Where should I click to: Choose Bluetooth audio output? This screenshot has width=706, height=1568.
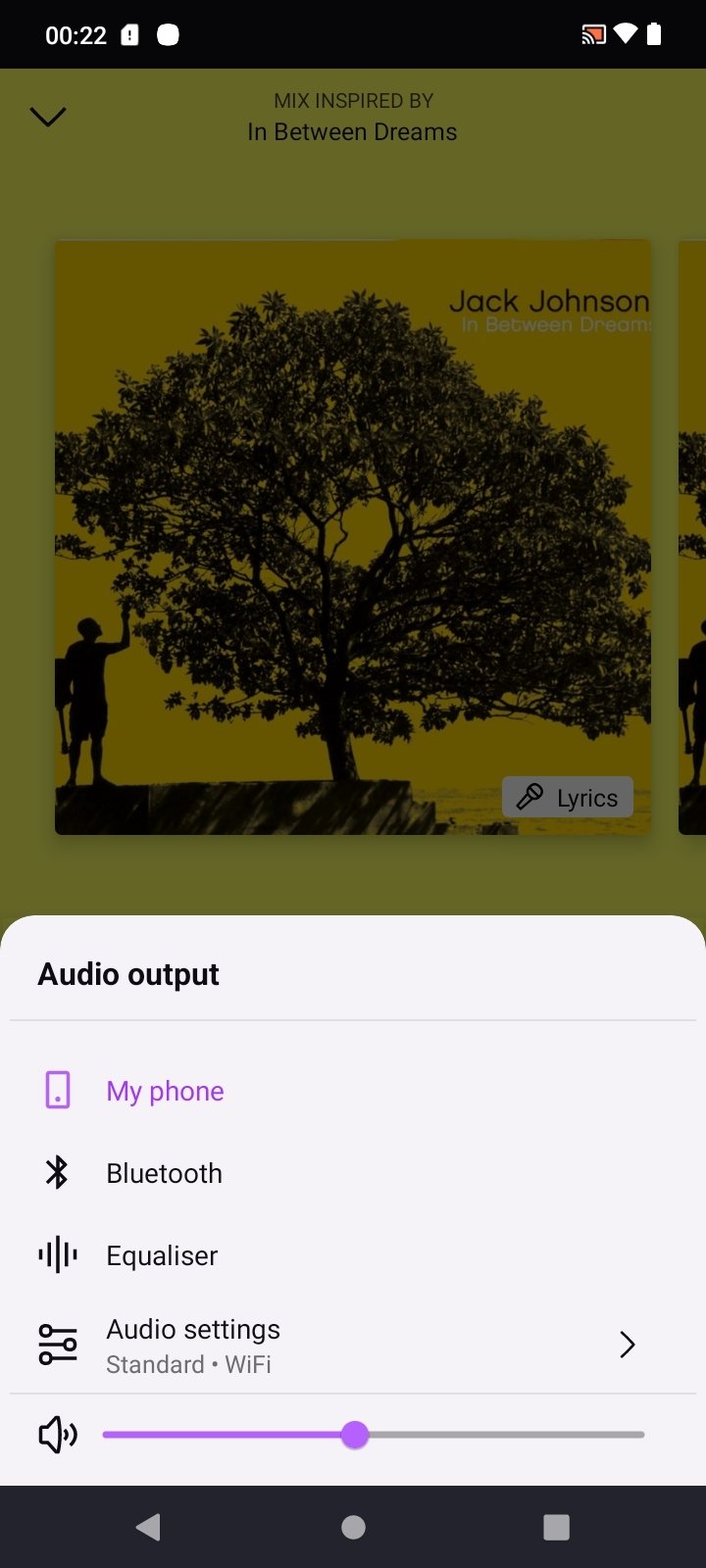pos(353,1173)
